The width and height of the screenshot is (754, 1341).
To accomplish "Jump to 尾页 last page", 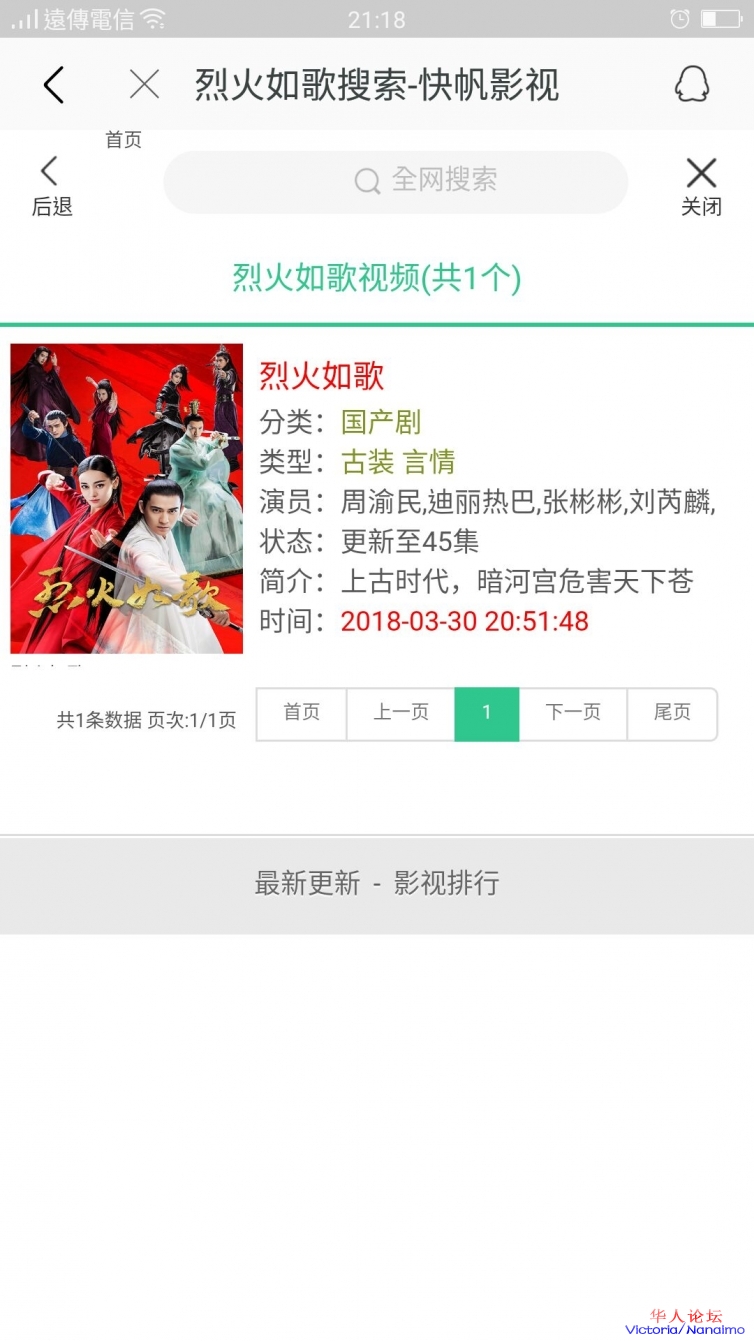I will click(672, 713).
